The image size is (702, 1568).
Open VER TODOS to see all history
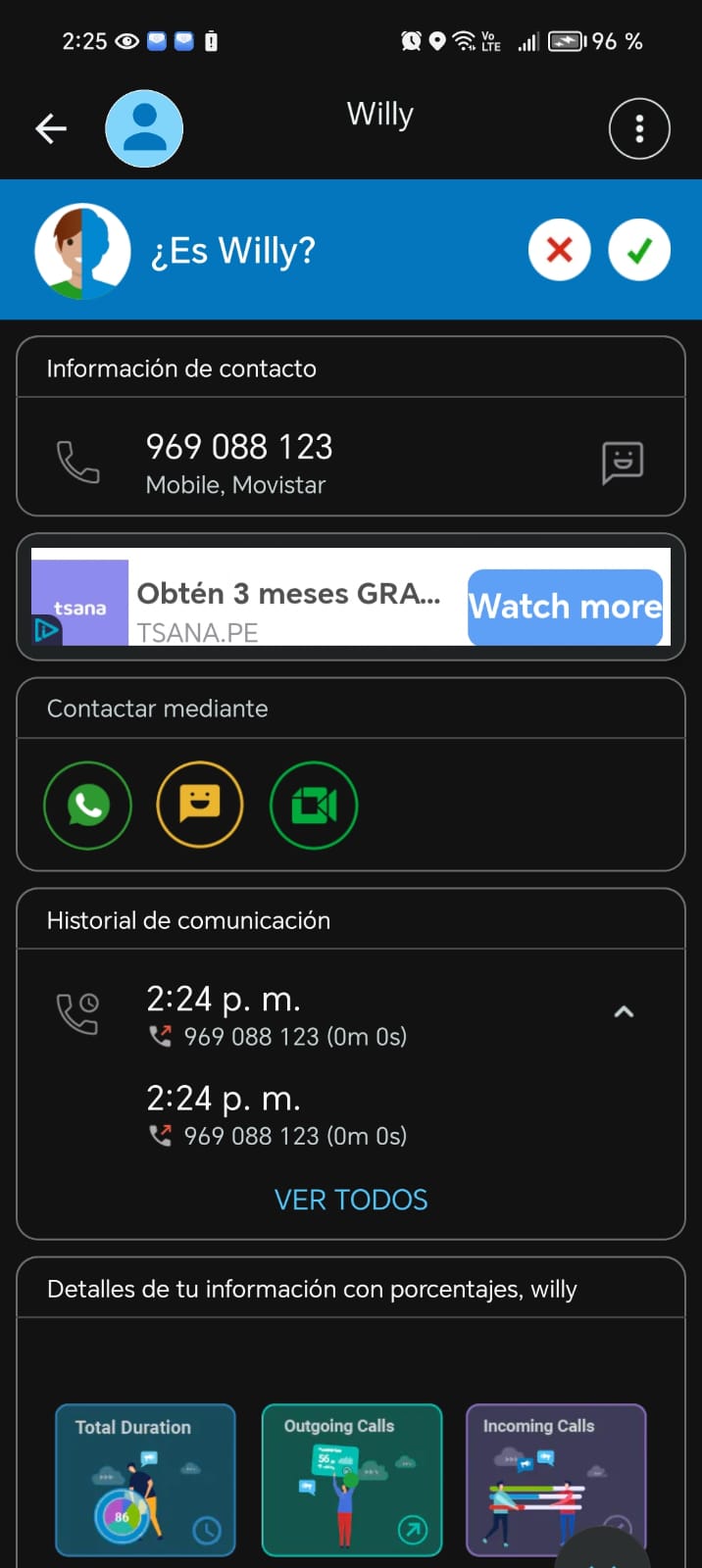[351, 1200]
